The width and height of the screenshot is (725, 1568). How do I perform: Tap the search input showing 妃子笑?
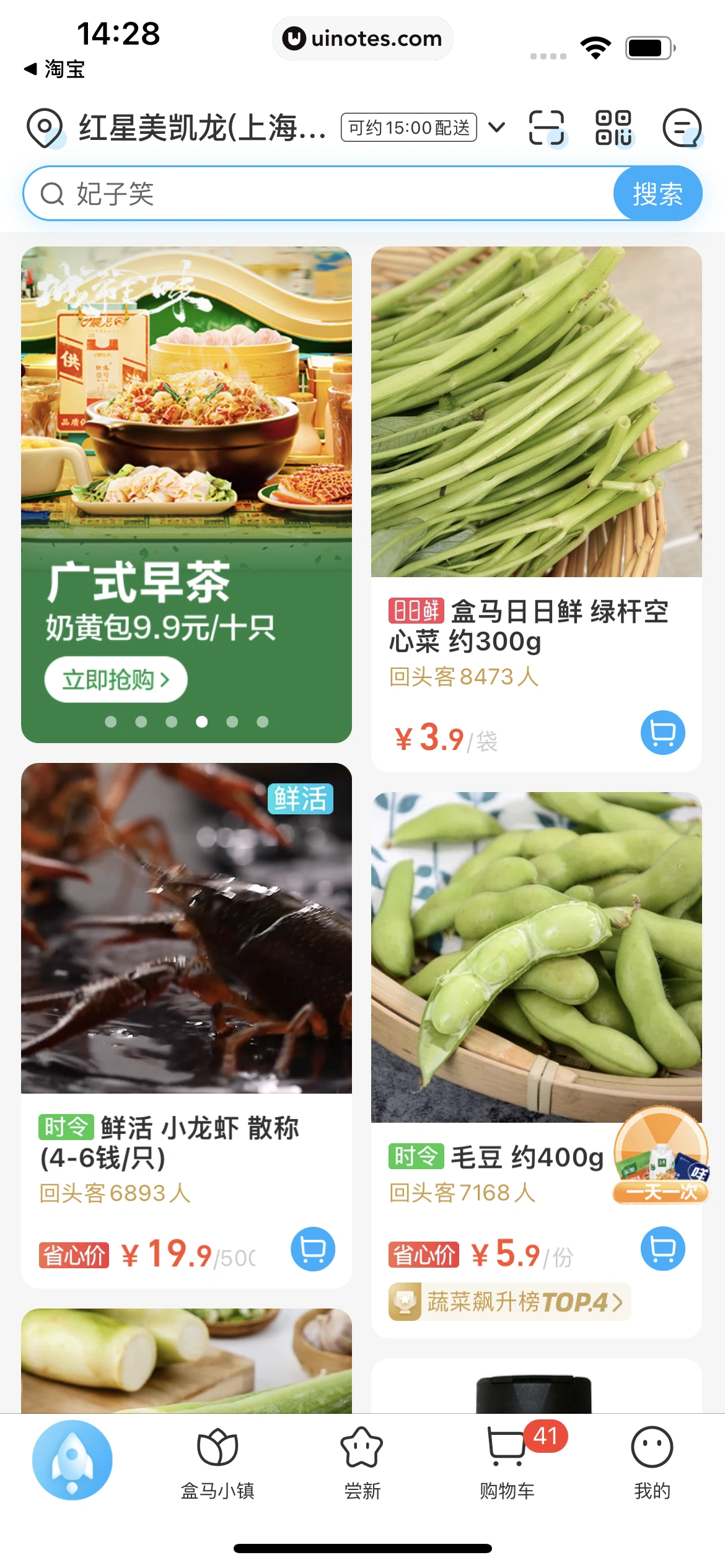pos(248,193)
